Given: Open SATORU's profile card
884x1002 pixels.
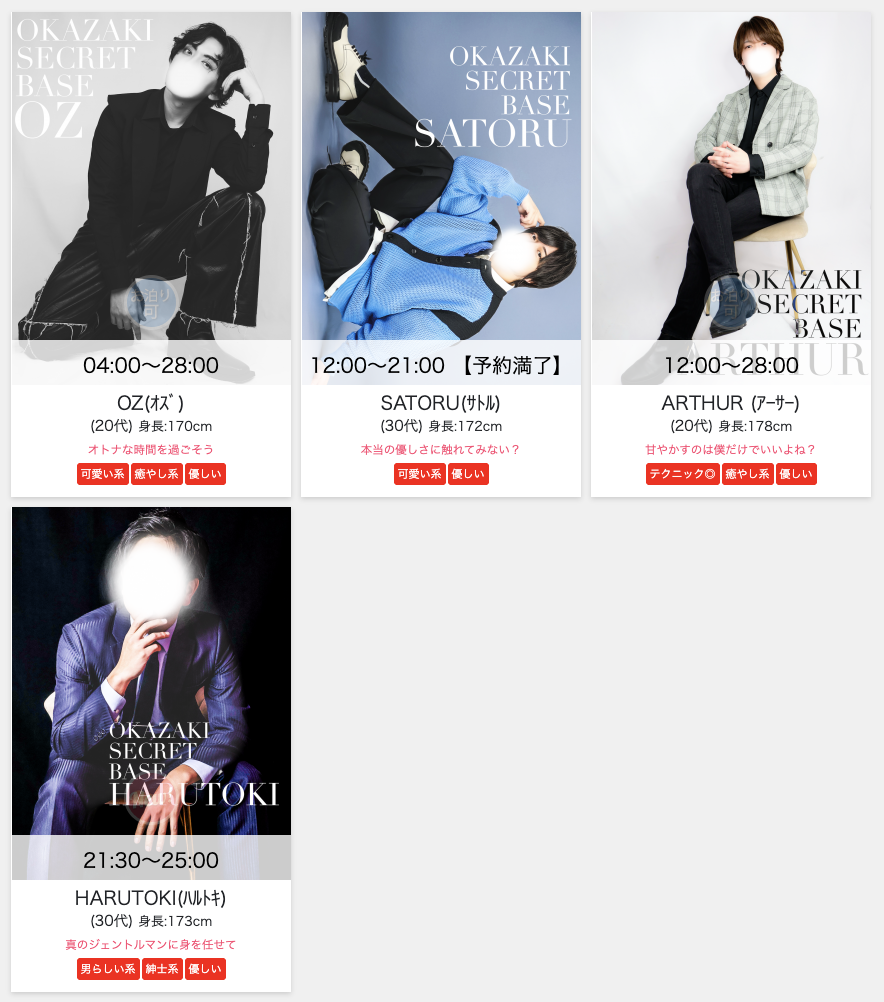Looking at the screenshot, I should [441, 200].
